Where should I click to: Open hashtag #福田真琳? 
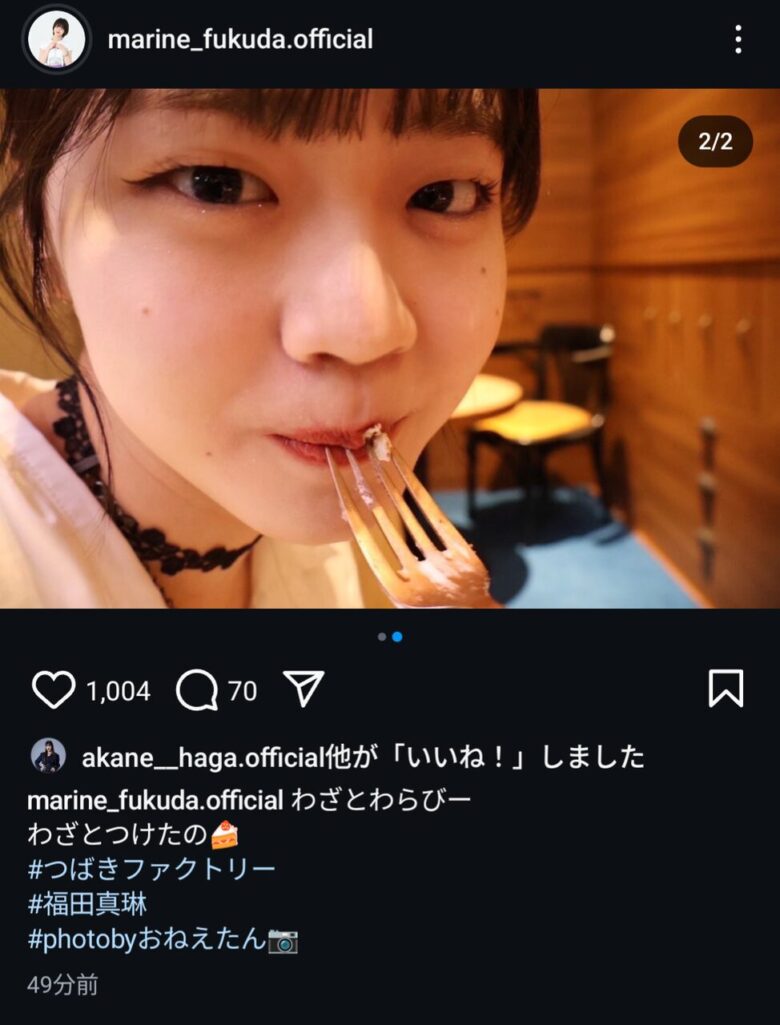(87, 905)
